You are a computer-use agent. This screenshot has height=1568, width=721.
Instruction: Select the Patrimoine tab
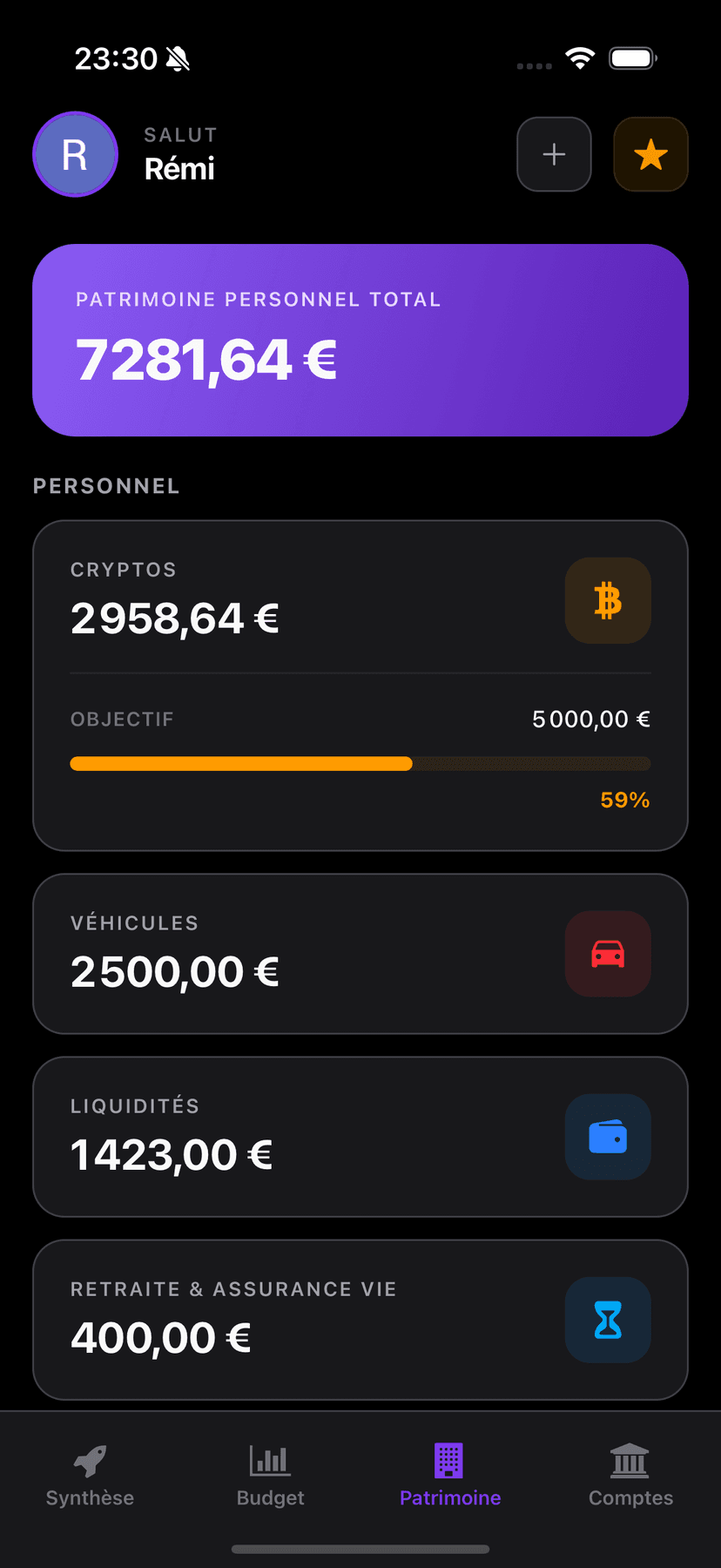tap(450, 1476)
